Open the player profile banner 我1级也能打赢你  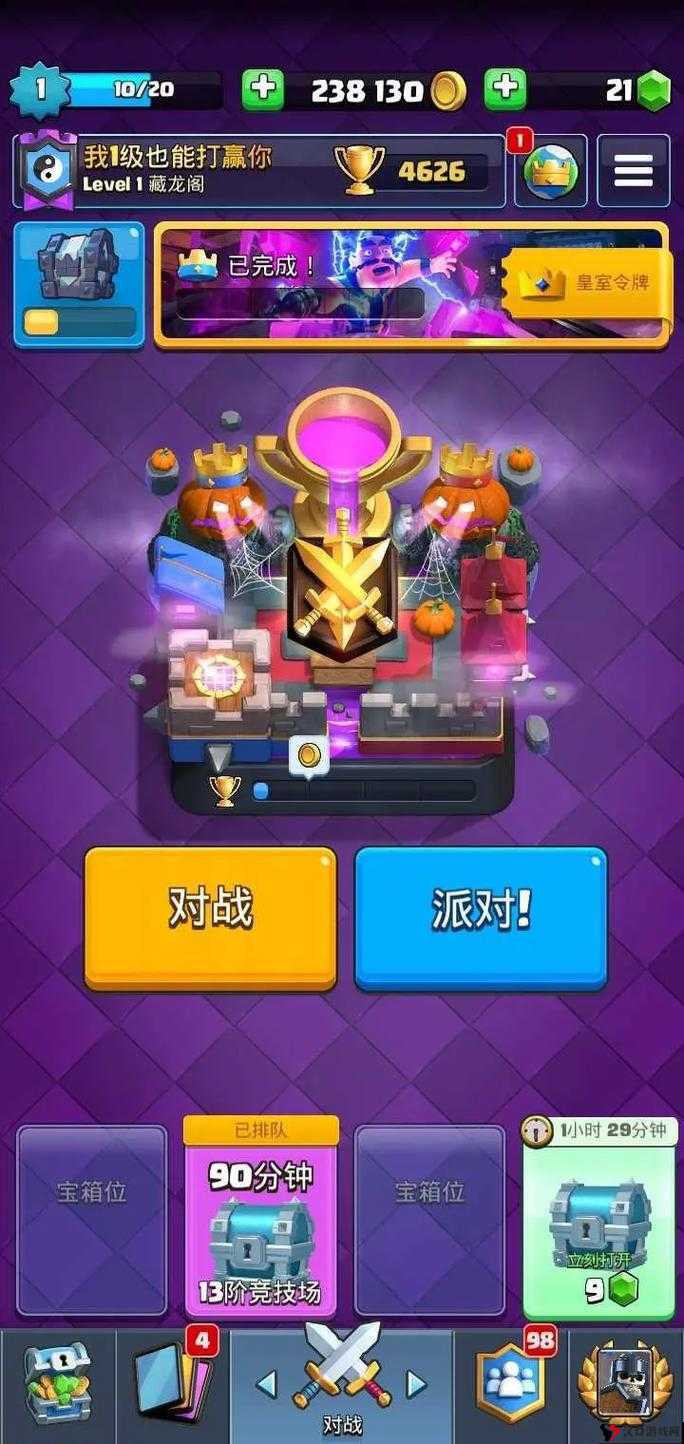pyautogui.click(x=258, y=171)
